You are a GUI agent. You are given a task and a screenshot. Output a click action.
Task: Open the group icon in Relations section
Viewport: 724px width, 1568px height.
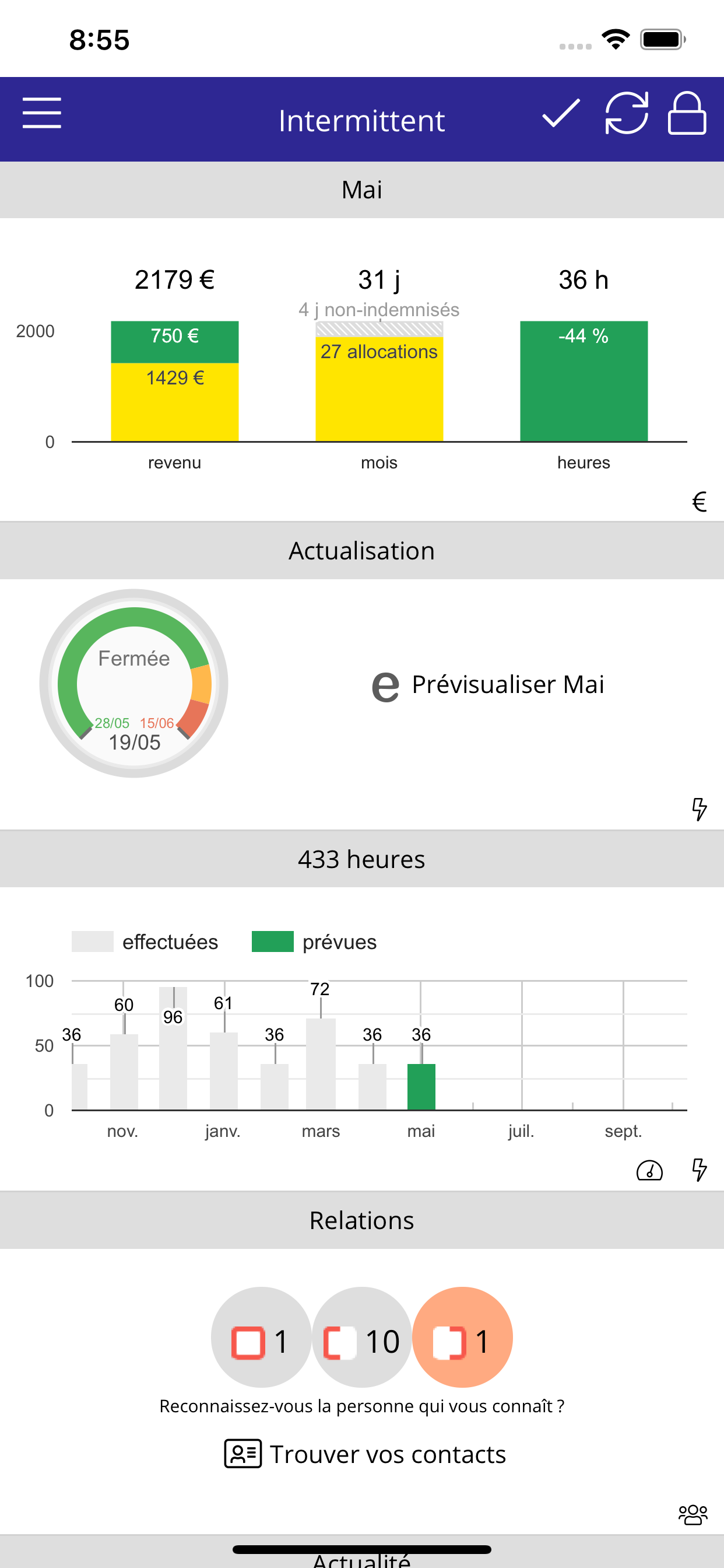(693, 1514)
